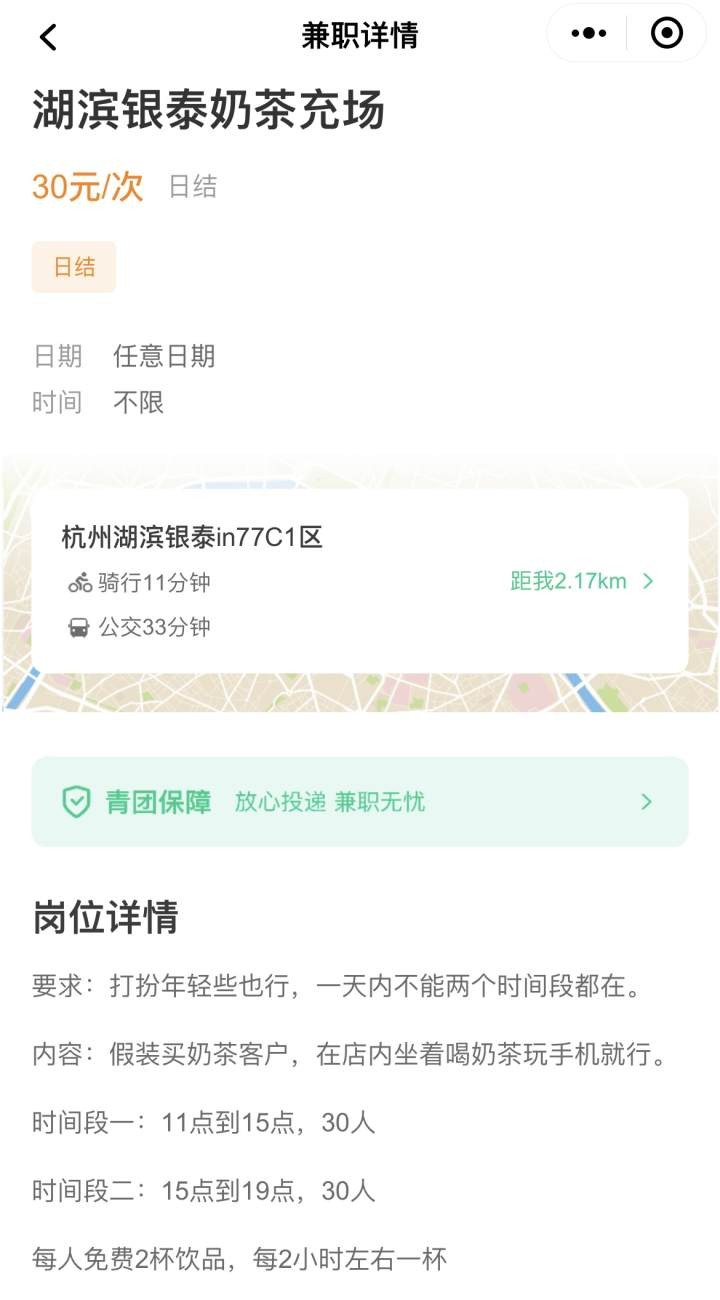Close the mini program with the circle icon

[x=666, y=34]
